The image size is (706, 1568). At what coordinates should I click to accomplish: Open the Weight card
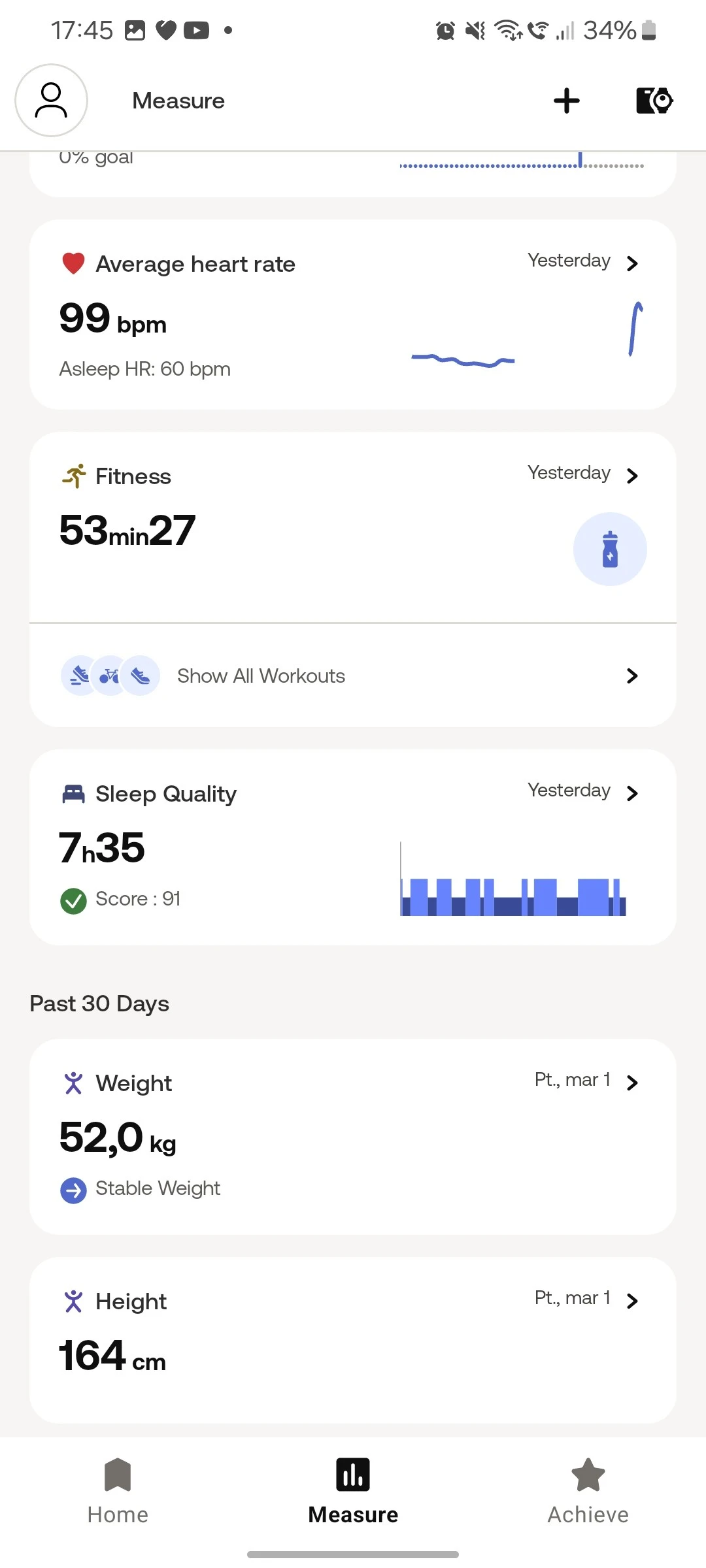pos(353,1137)
